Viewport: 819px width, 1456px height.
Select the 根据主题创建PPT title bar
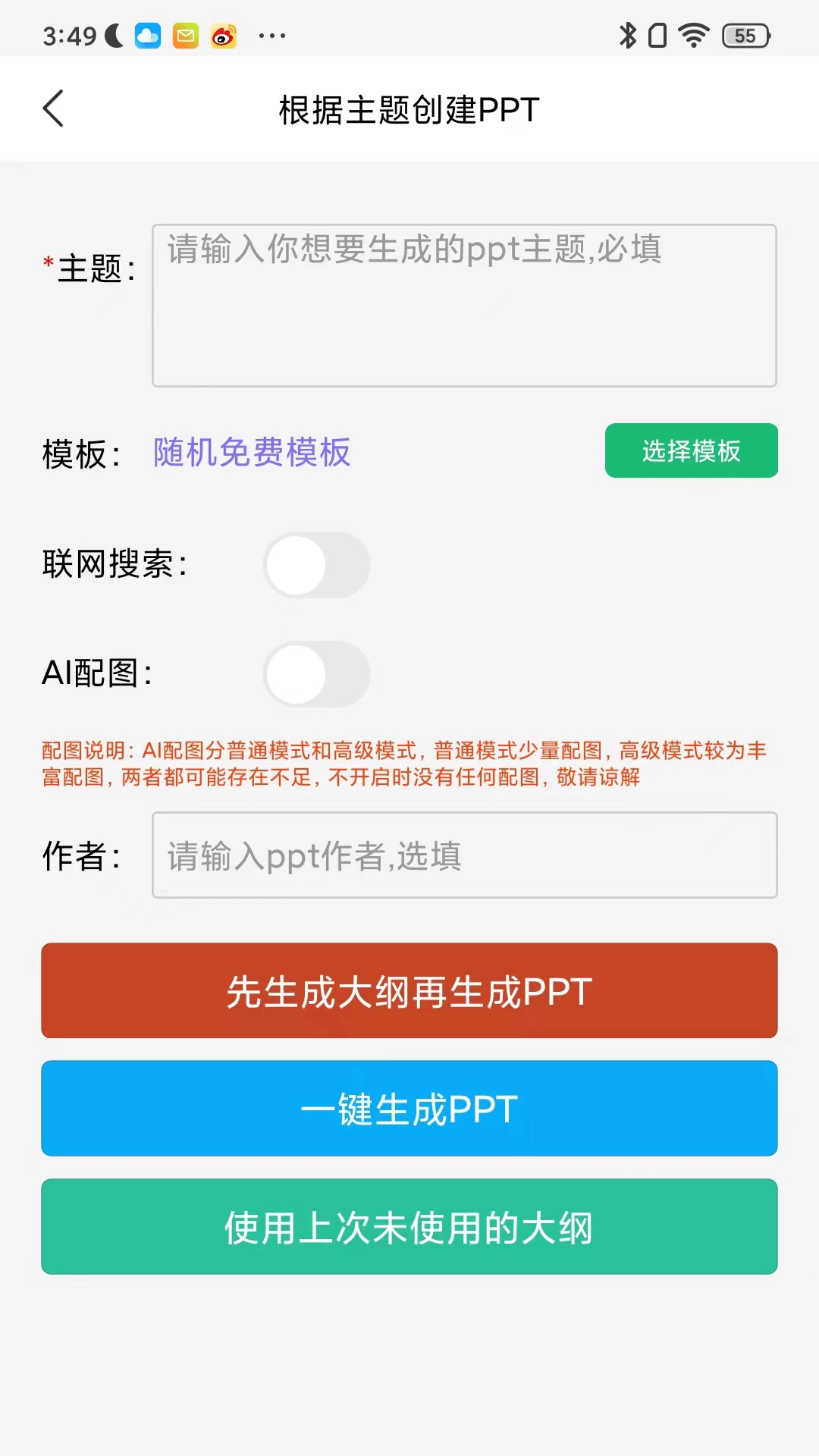pos(408,108)
